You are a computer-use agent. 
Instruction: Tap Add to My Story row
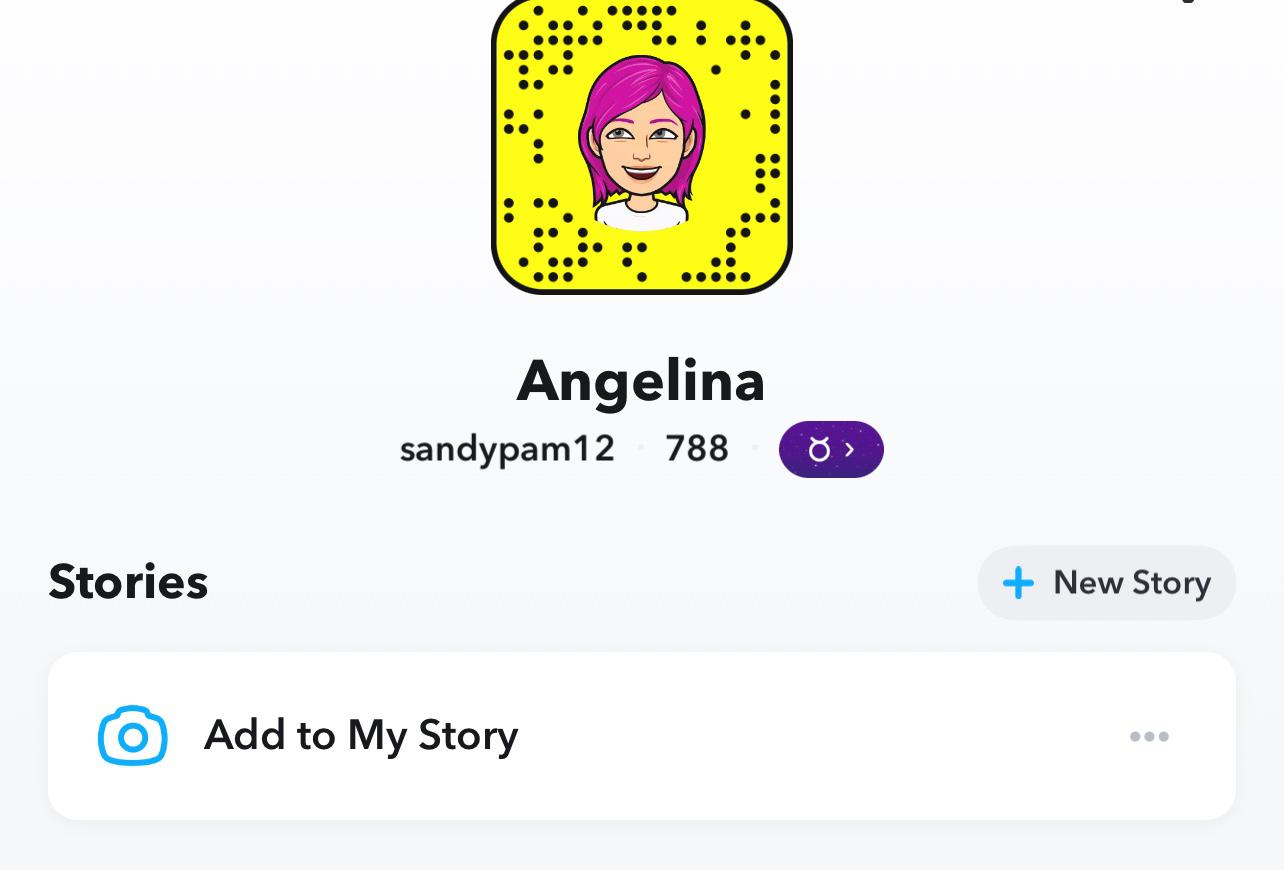tap(360, 736)
